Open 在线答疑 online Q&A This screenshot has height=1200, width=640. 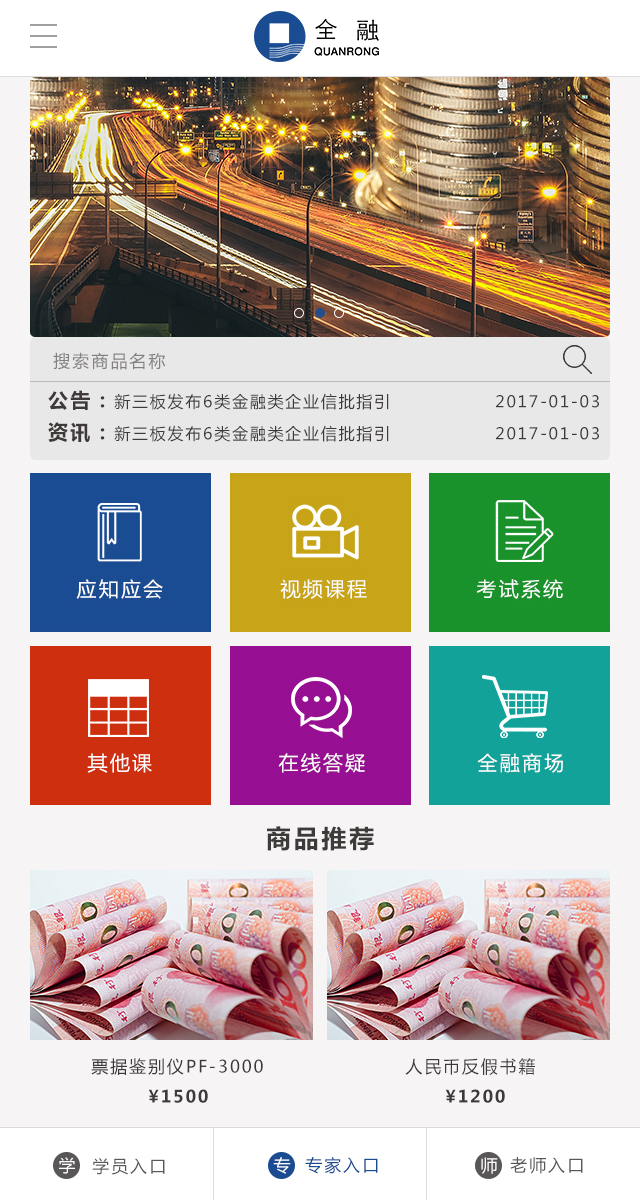click(320, 725)
